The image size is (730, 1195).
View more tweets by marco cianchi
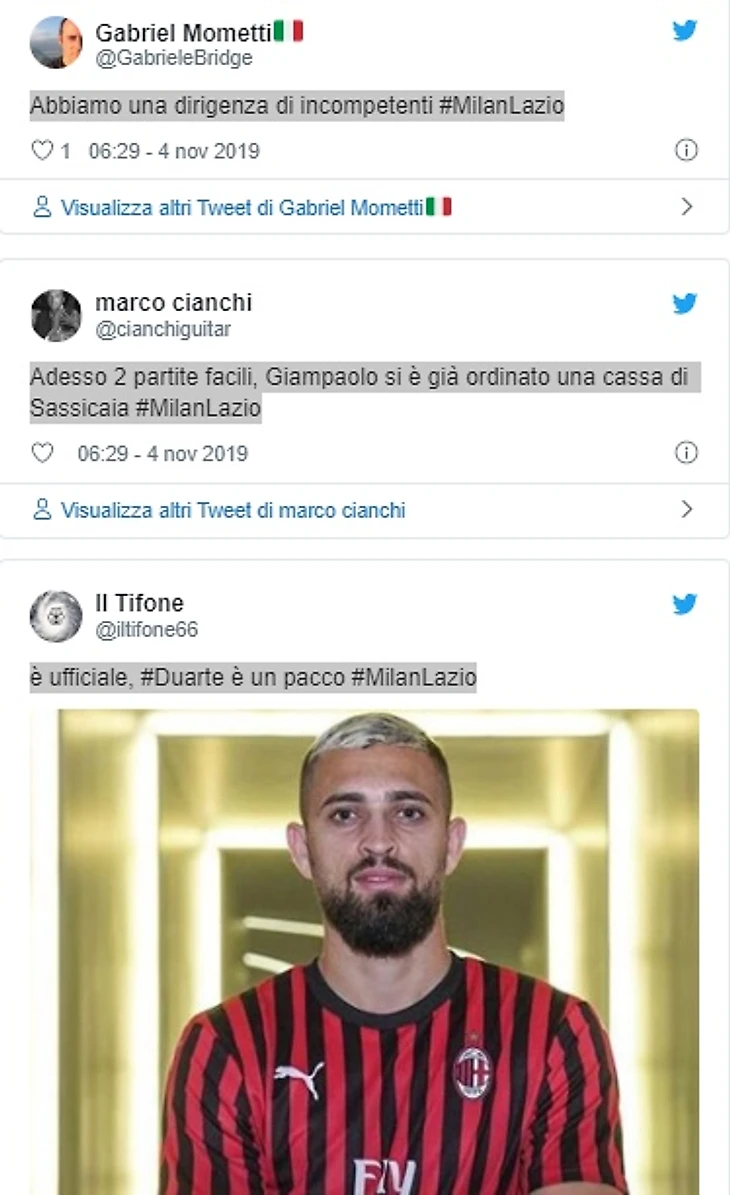tap(232, 510)
